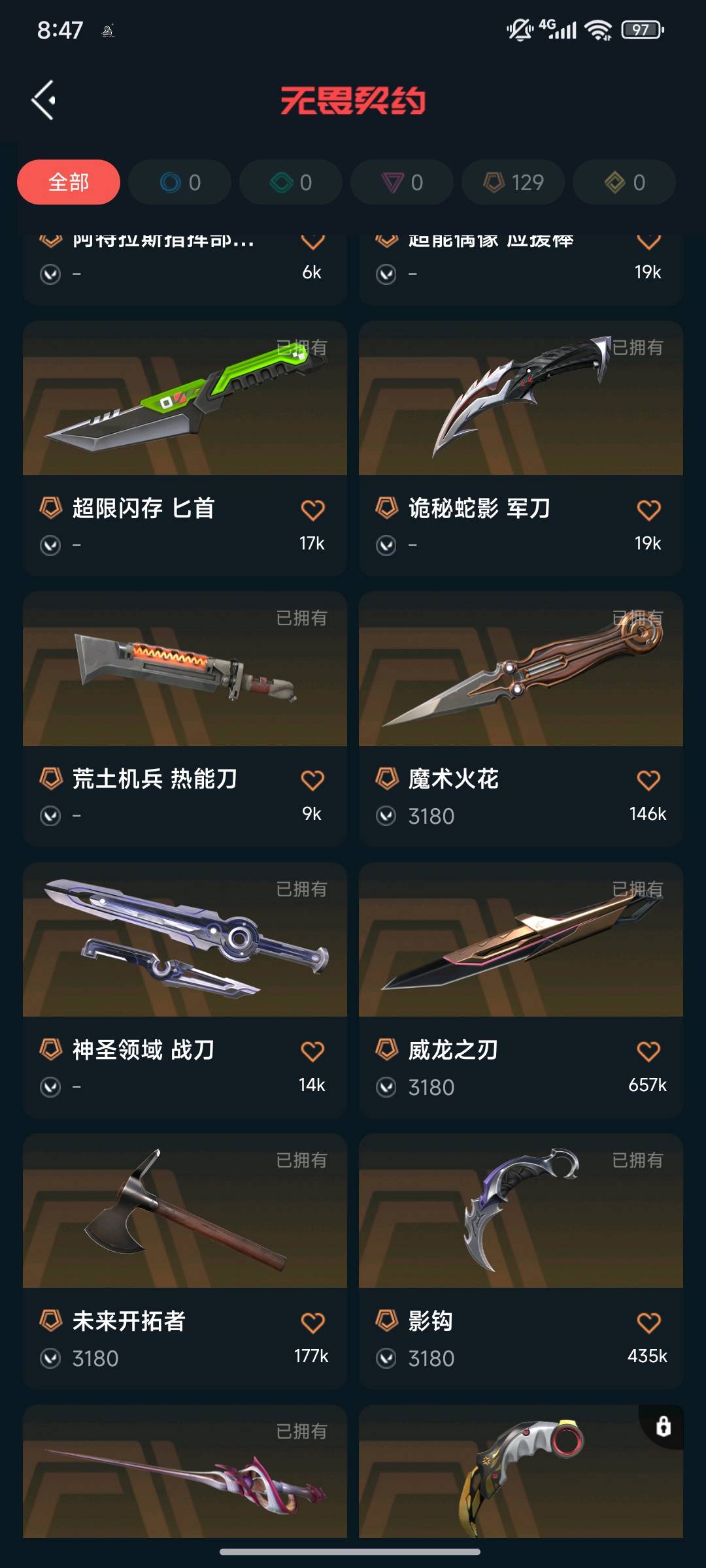Switch to the blue circle tier filter
706x1568 pixels.
(180, 182)
